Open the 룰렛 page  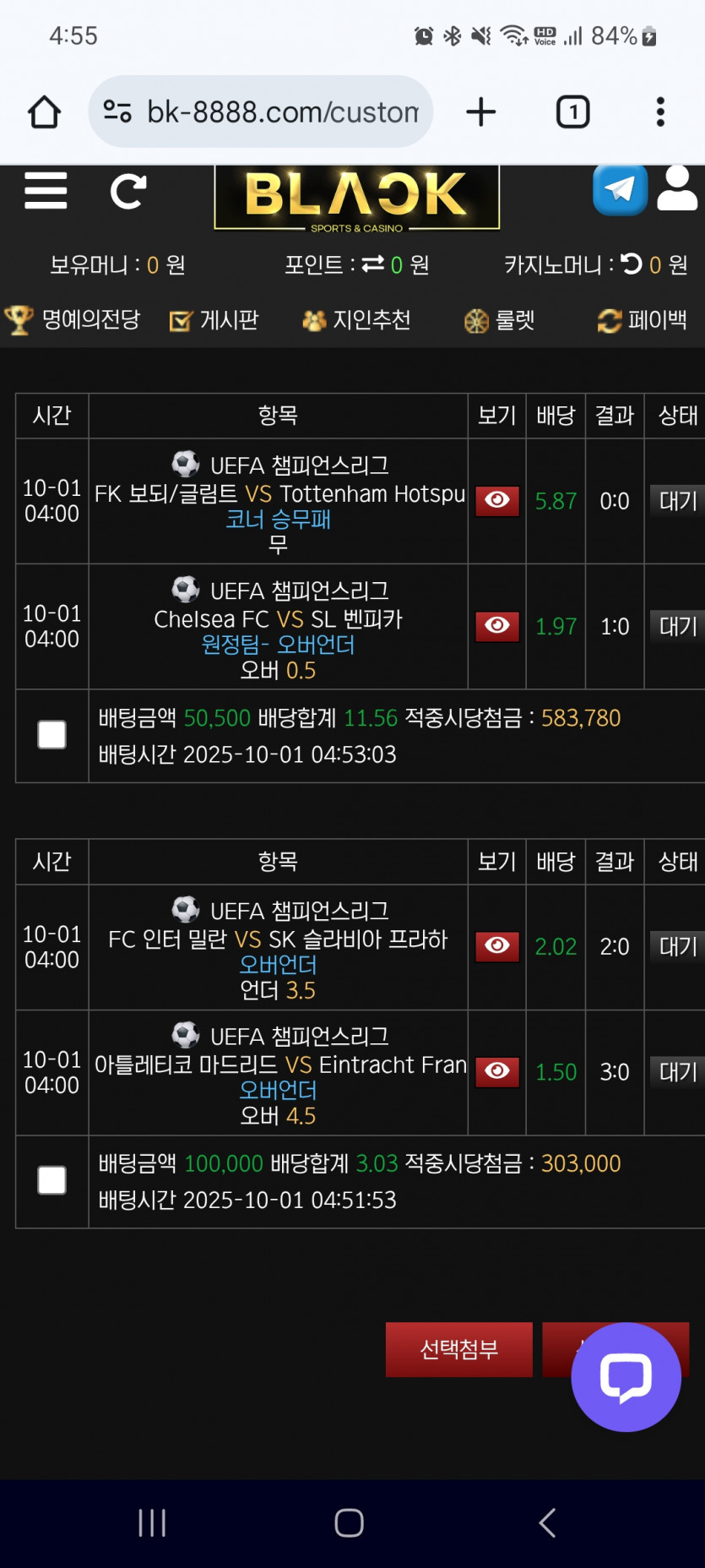click(499, 320)
